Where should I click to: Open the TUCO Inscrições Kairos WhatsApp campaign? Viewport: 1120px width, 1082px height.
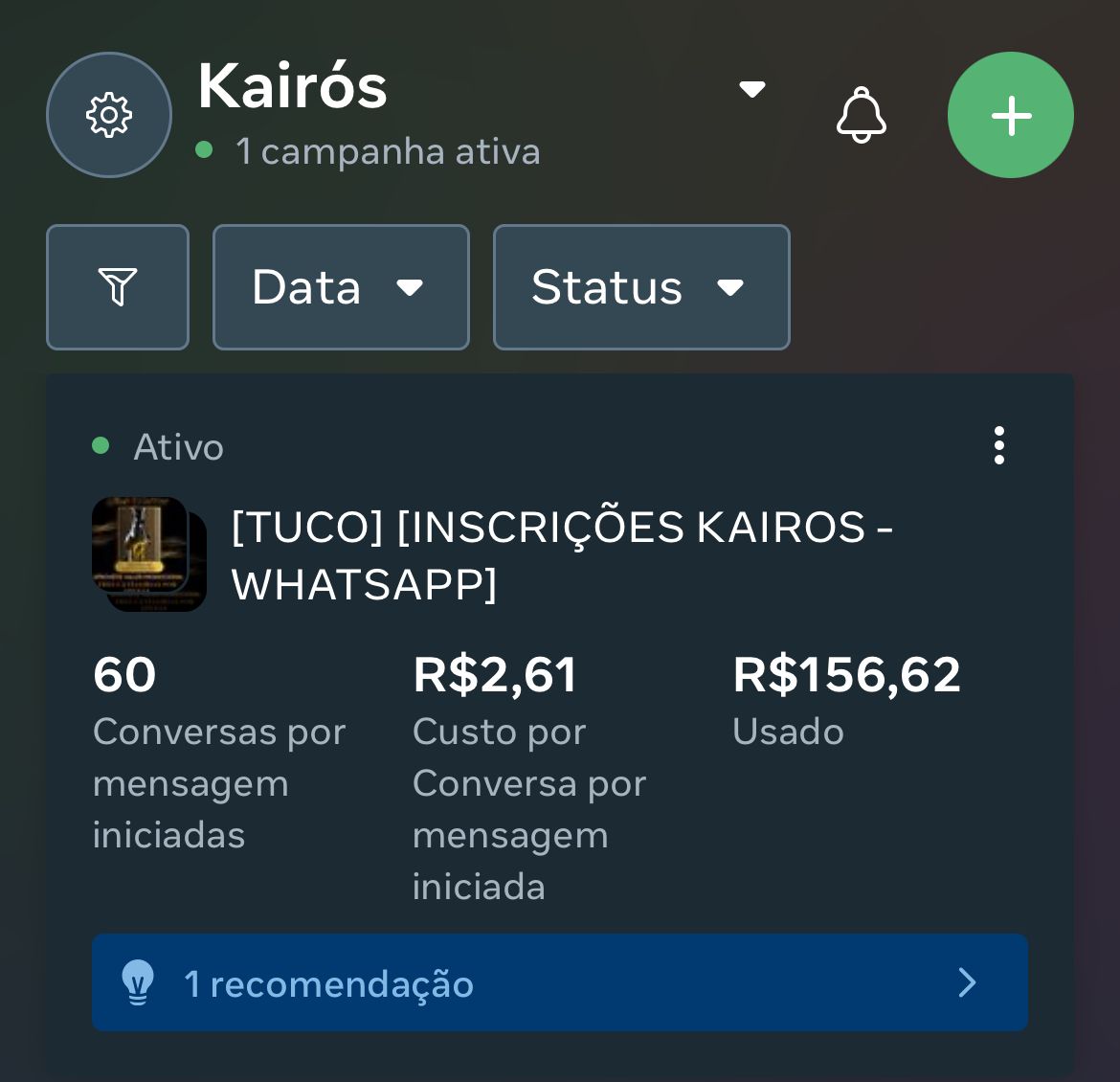click(x=560, y=555)
